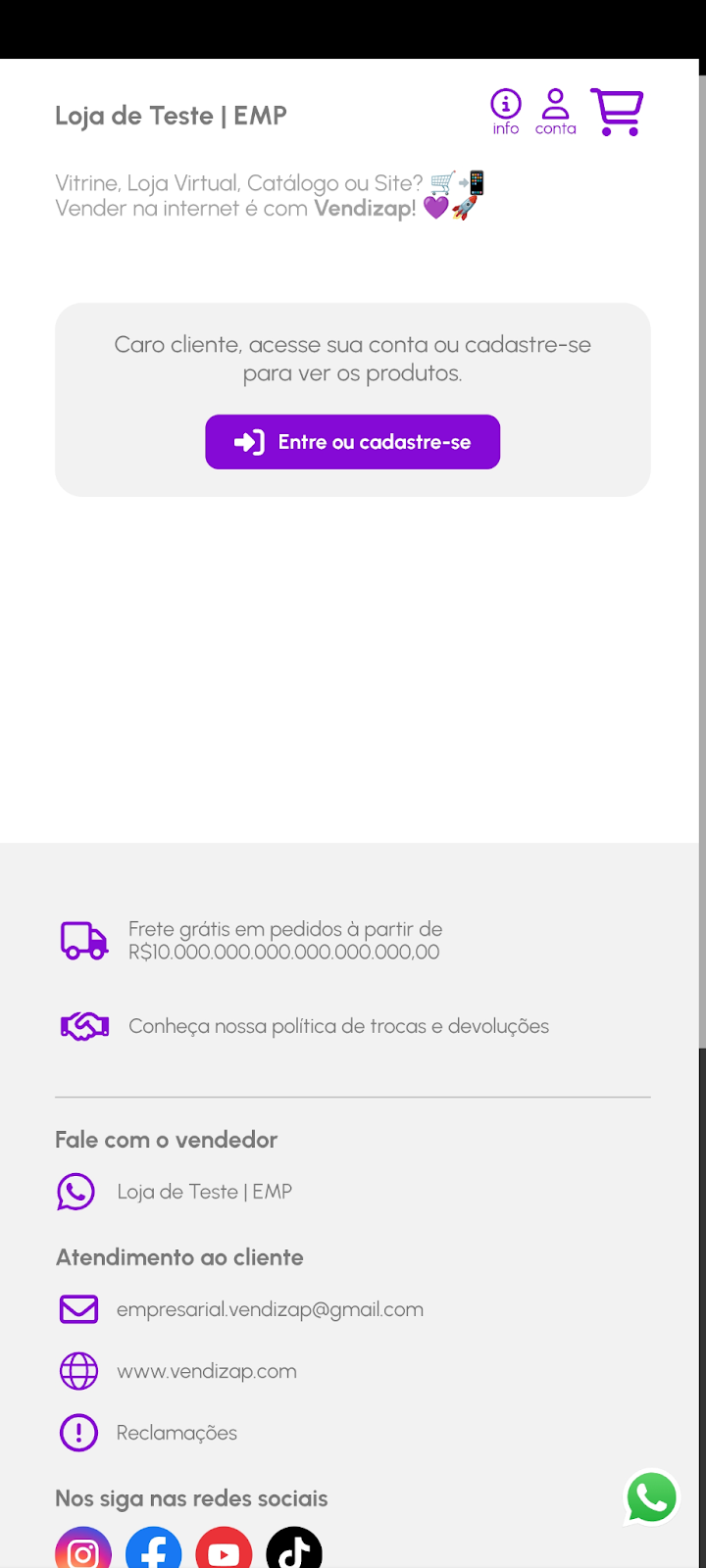The image size is (706, 1568).
Task: Tap Entre ou cadastre-se button
Action: 352,442
